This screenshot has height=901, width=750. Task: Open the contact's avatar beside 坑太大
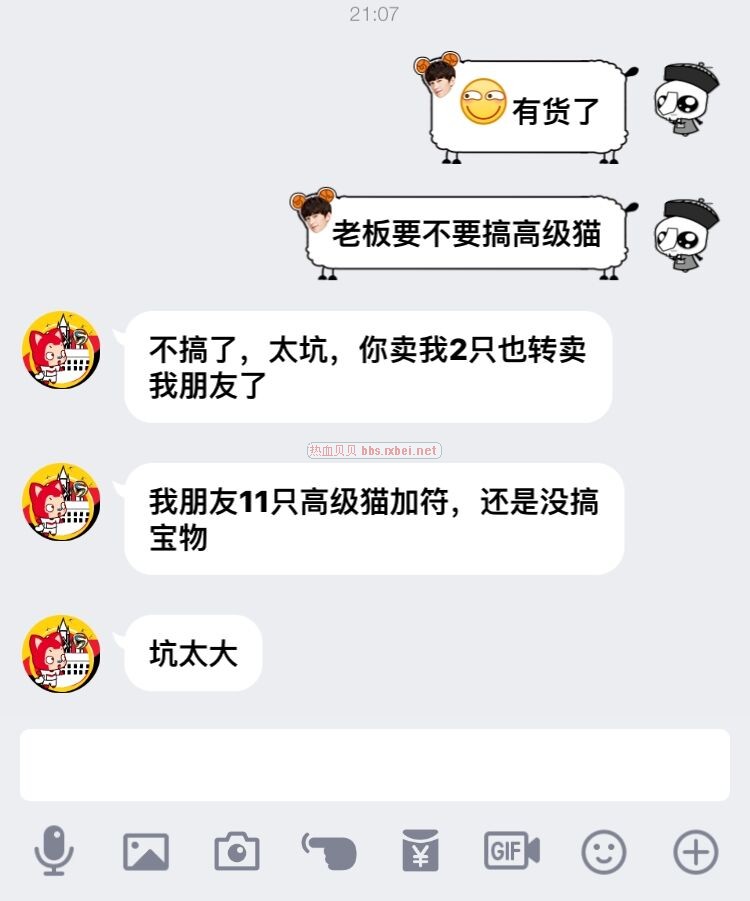61,653
